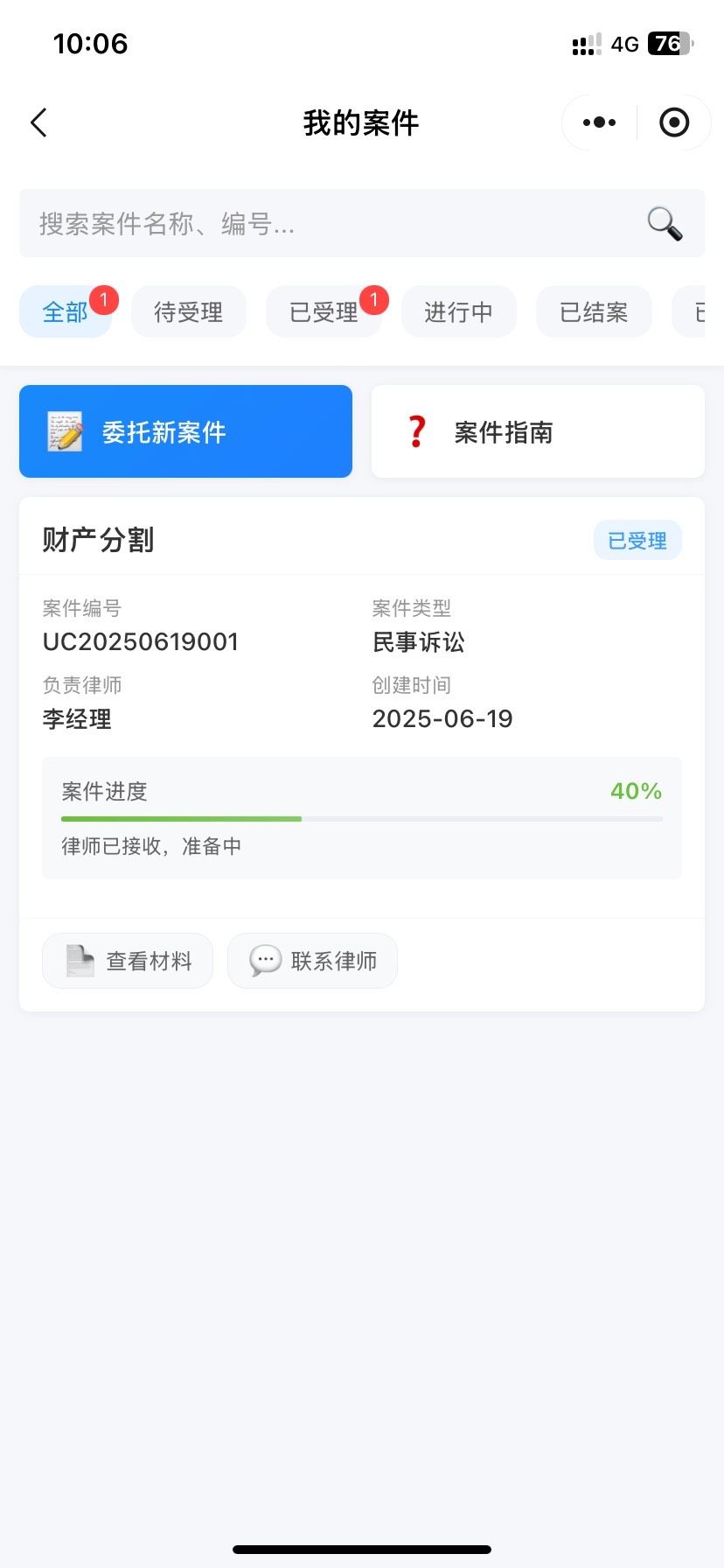Go back from 我的案件 page
The height and width of the screenshot is (1568, 724).
tap(38, 123)
